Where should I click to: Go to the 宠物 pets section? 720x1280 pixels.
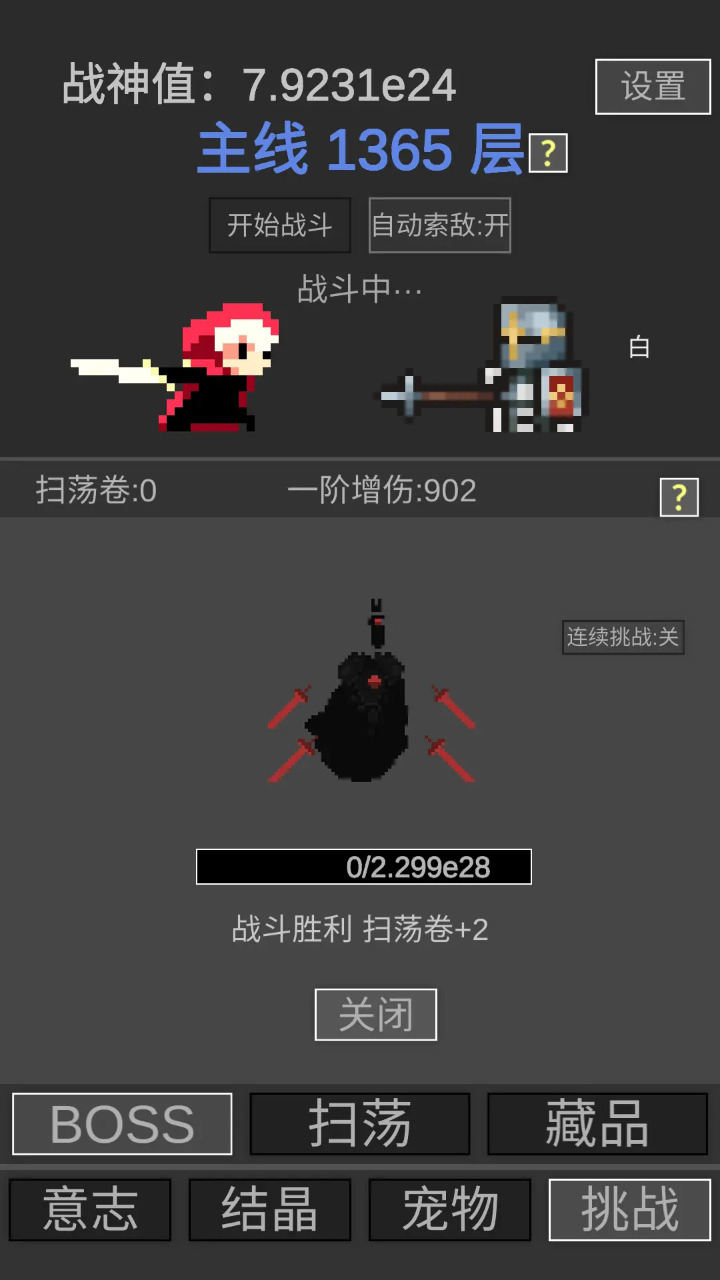pyautogui.click(x=450, y=1210)
